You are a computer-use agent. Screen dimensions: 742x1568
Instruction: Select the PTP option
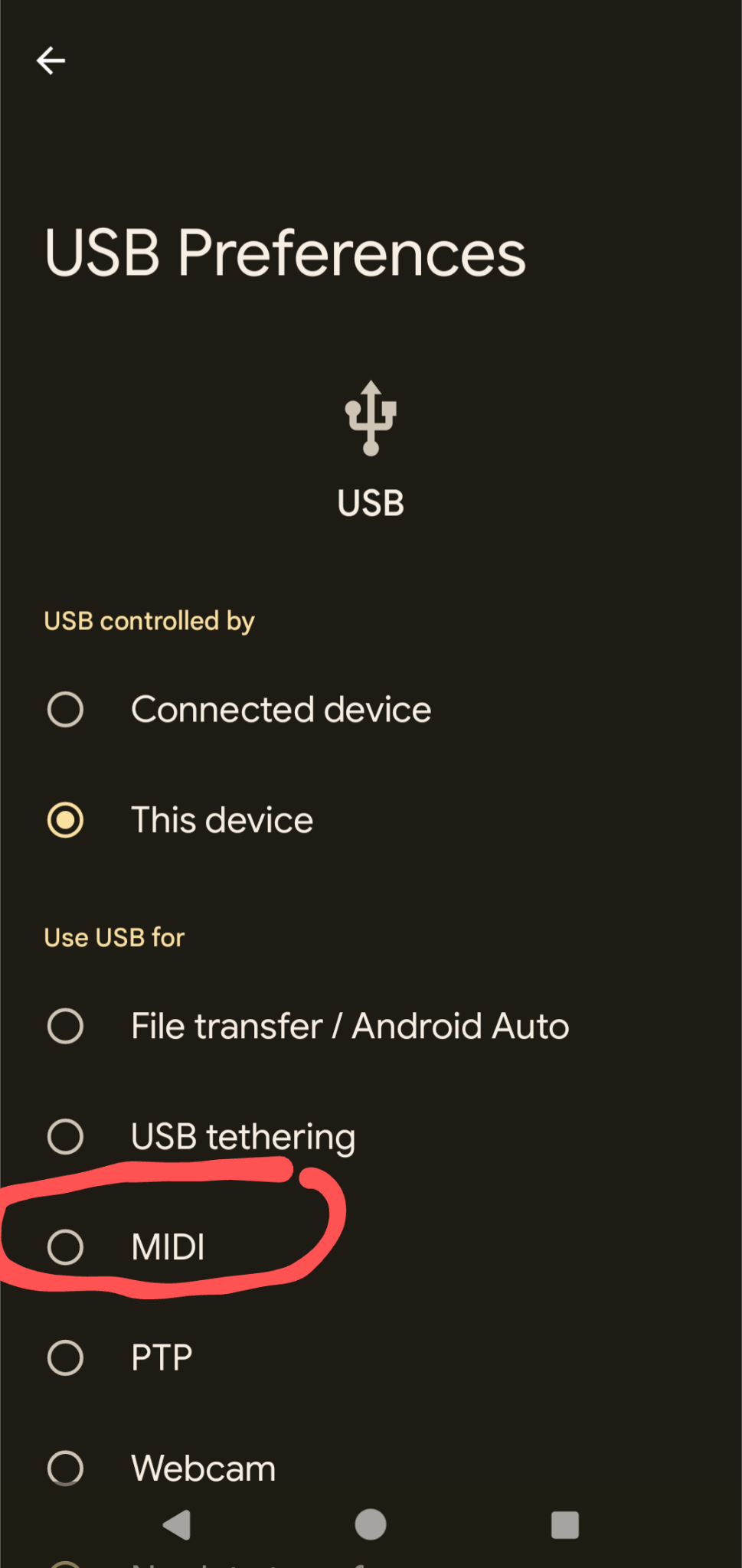coord(66,1357)
